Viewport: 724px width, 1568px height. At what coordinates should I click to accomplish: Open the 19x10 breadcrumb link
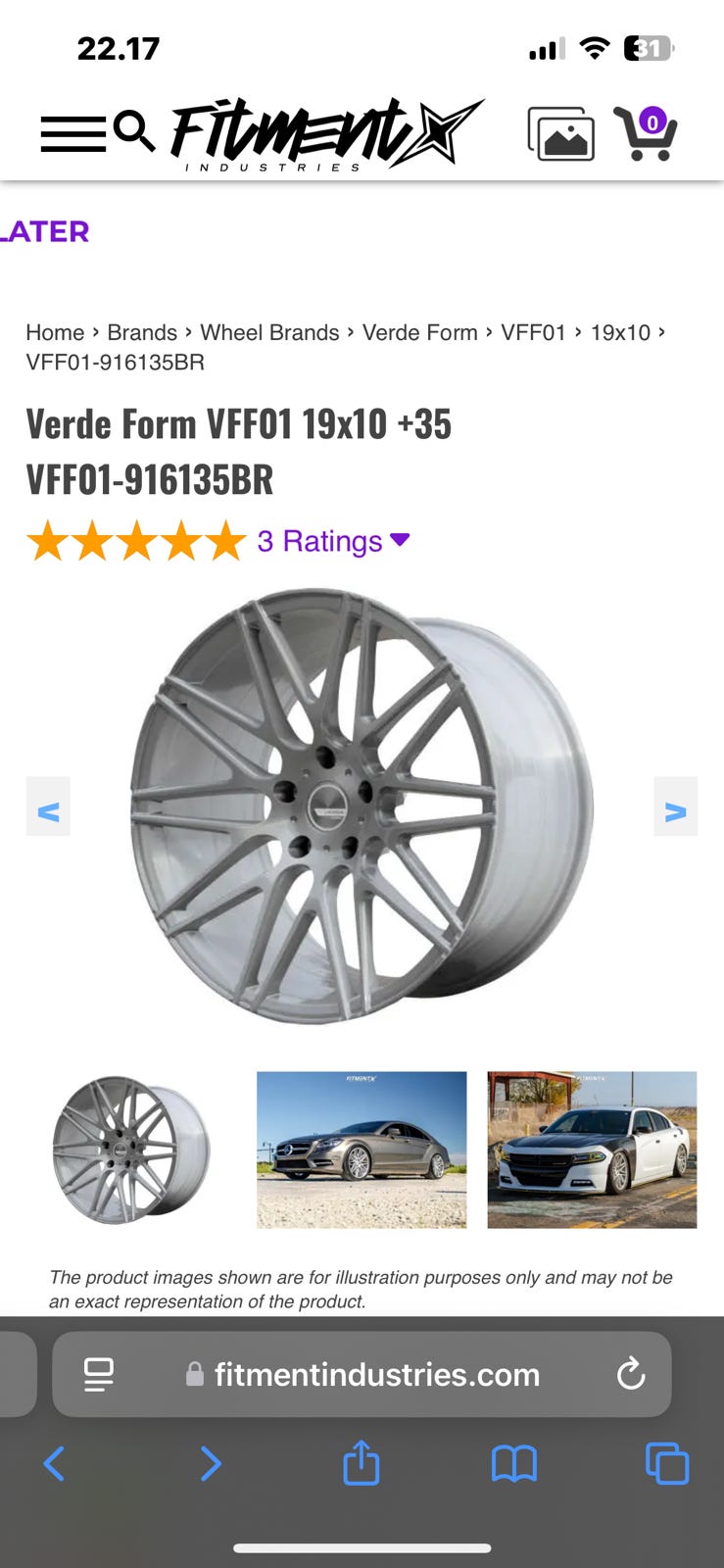pyautogui.click(x=620, y=332)
